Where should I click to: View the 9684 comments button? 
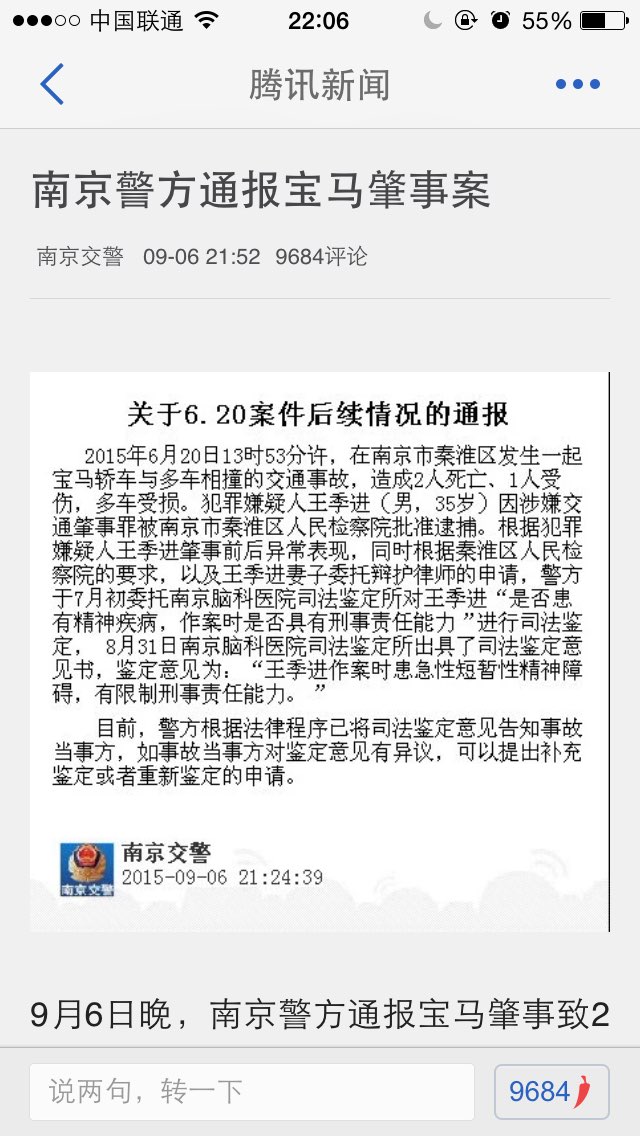click(552, 1091)
